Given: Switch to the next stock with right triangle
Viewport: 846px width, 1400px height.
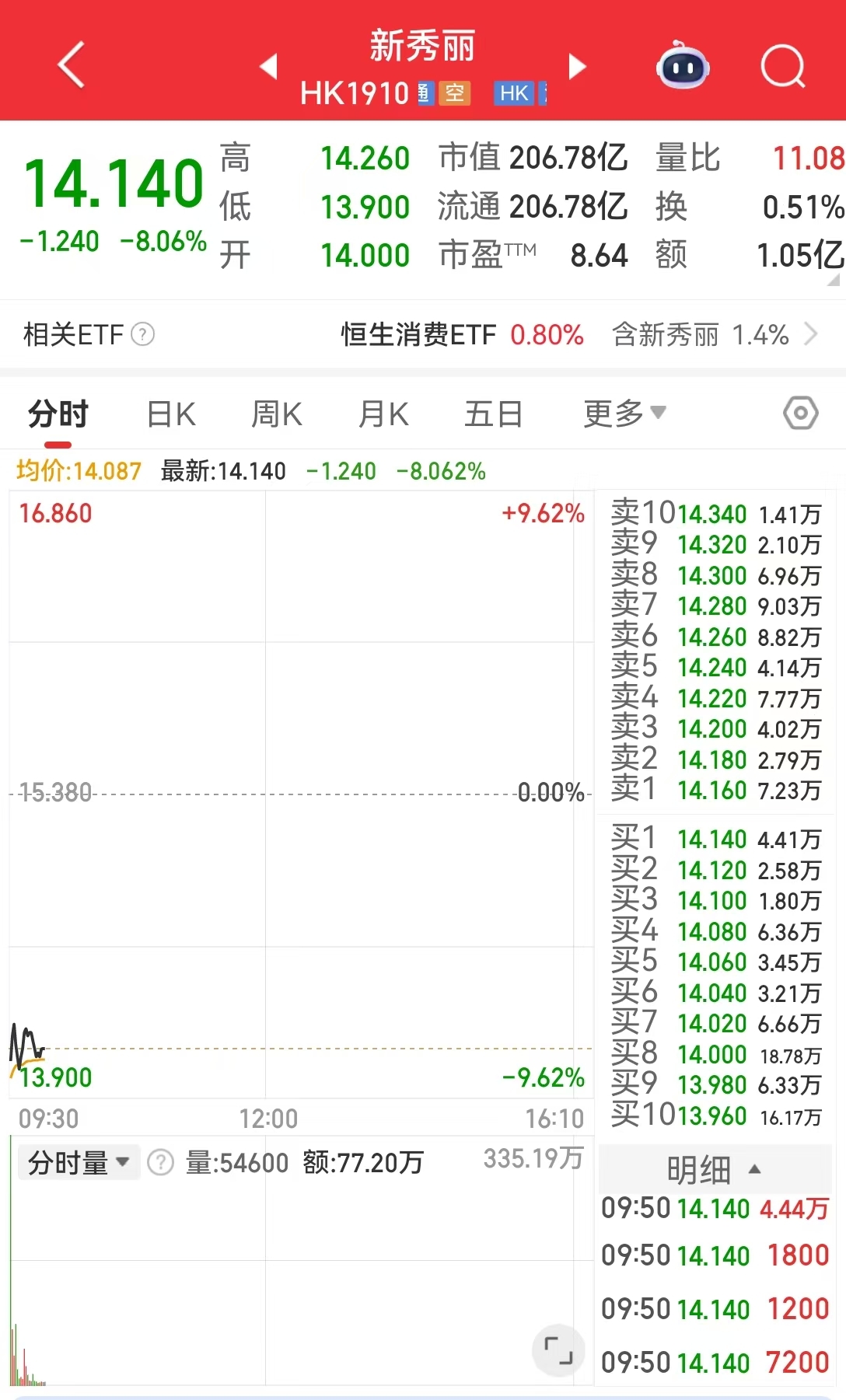Looking at the screenshot, I should click(577, 67).
